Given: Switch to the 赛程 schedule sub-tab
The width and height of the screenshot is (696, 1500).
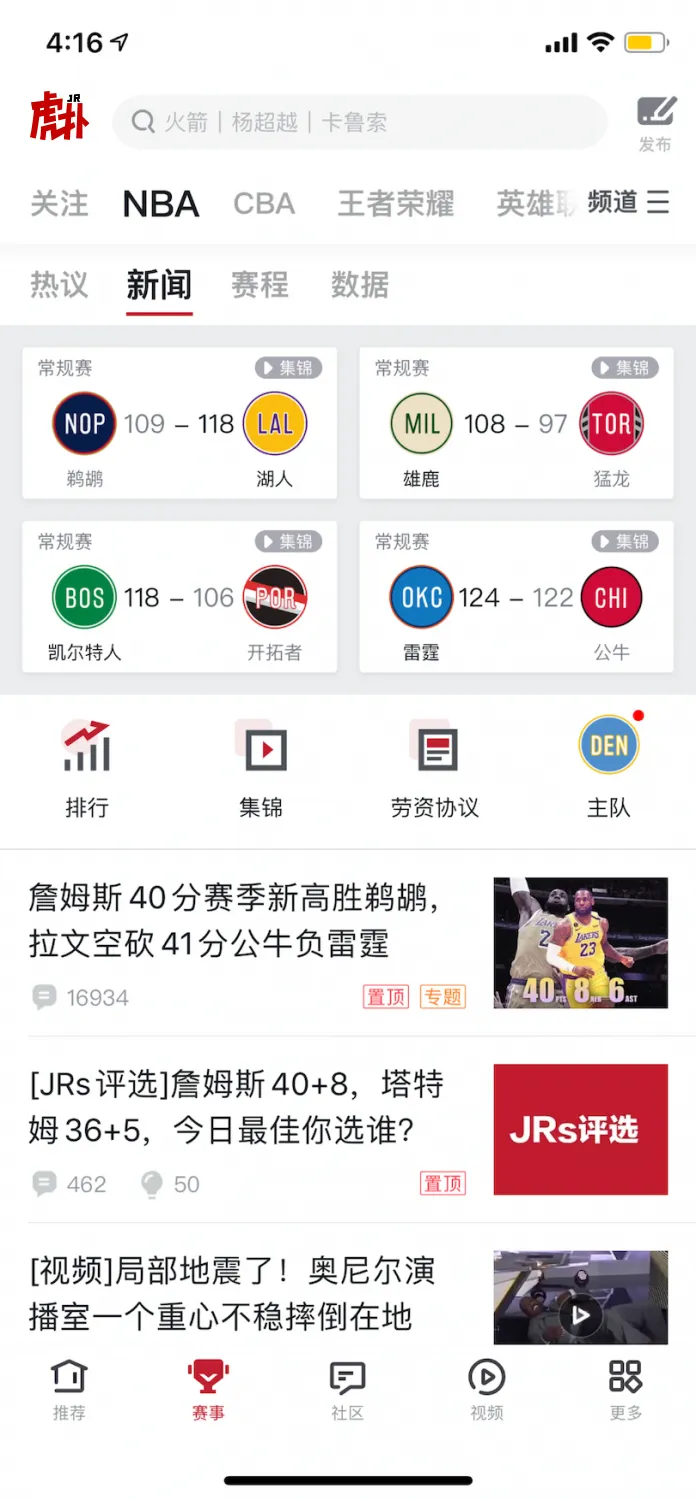Looking at the screenshot, I should (260, 285).
